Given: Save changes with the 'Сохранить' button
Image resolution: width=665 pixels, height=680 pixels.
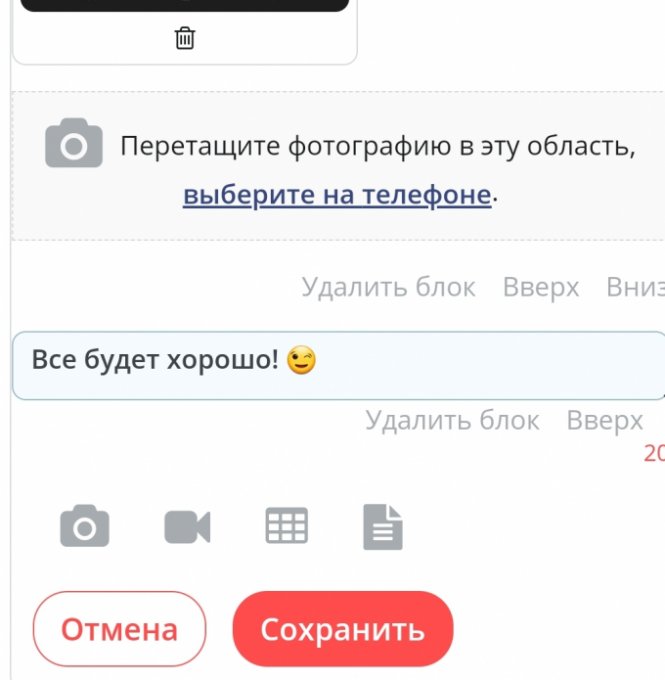Looking at the screenshot, I should [343, 629].
